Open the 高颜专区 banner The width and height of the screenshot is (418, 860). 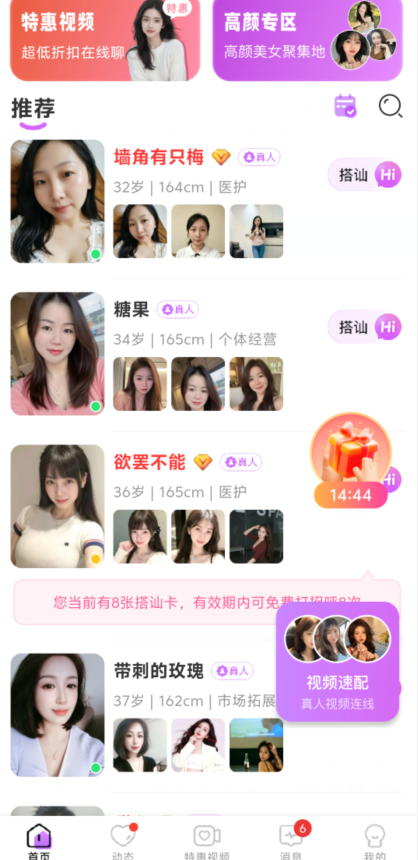point(308,39)
